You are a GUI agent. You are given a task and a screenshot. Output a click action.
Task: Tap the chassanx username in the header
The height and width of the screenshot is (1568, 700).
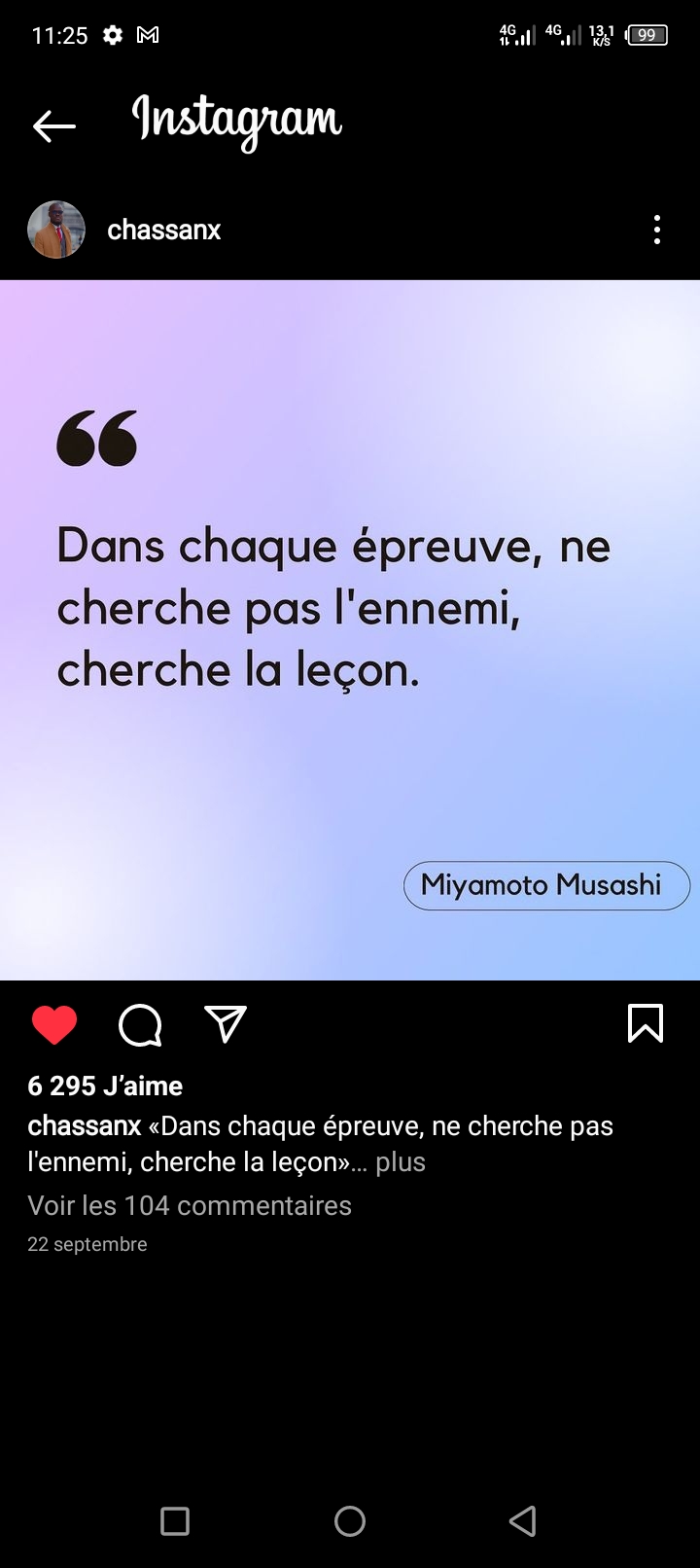tap(164, 231)
